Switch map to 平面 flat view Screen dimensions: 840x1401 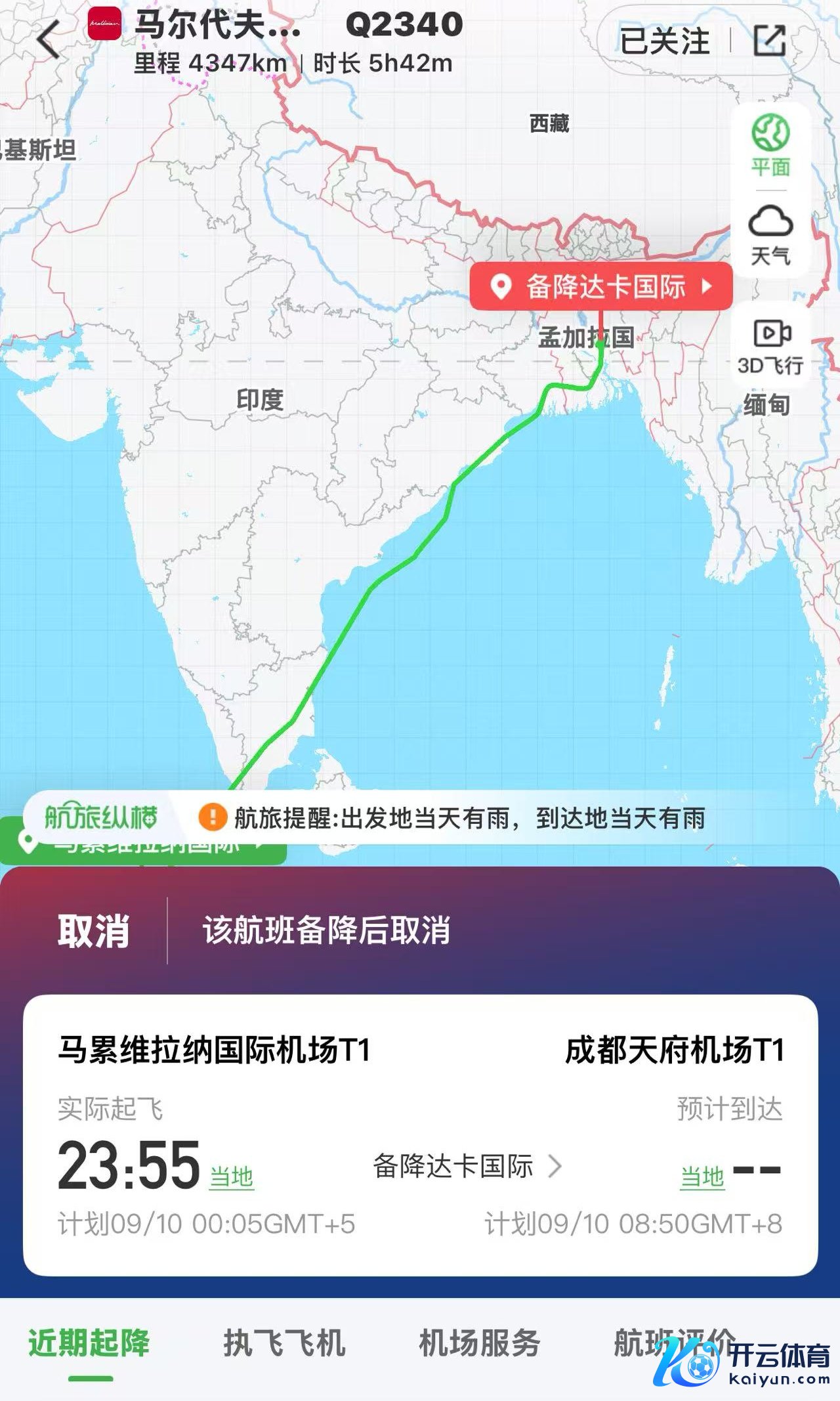pyautogui.click(x=770, y=146)
